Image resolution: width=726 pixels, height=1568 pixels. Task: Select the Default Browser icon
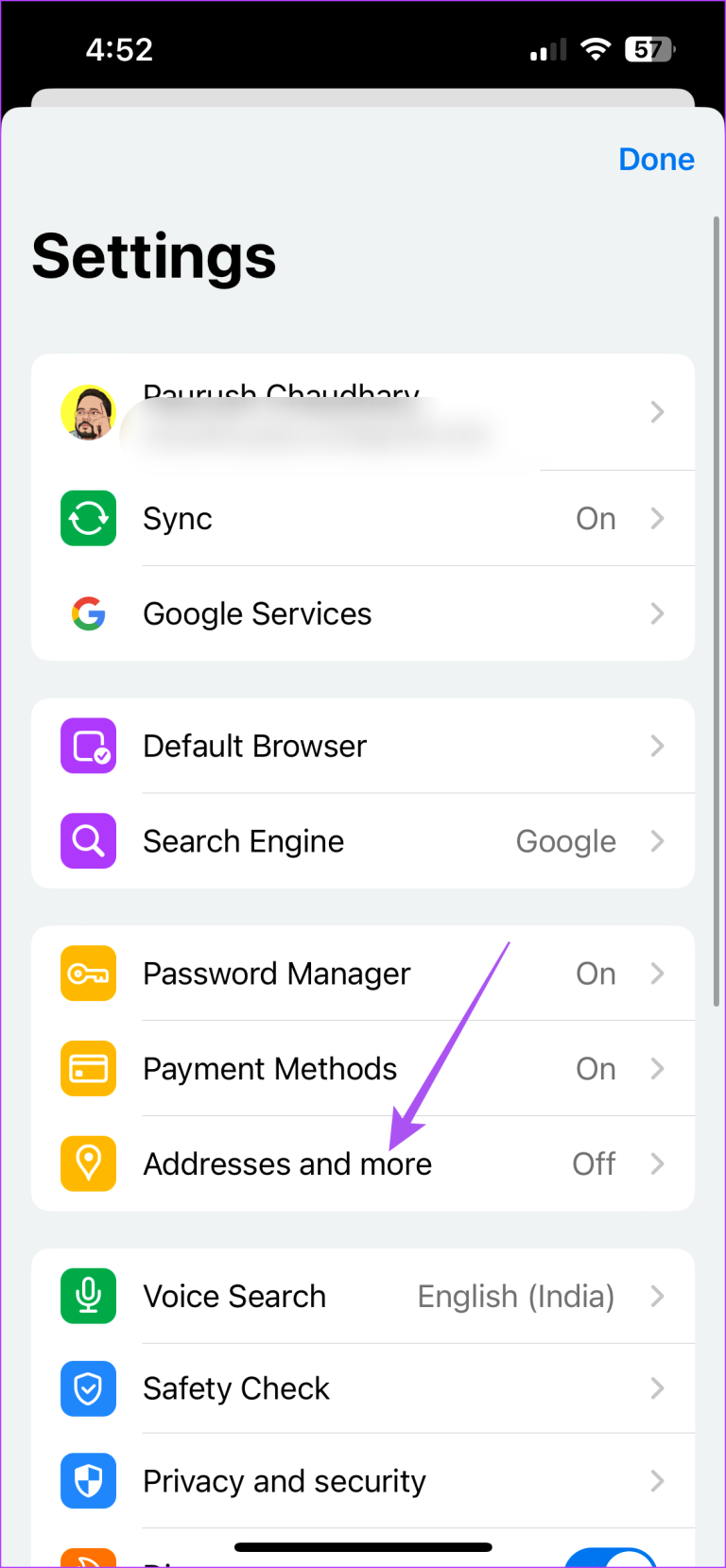[88, 746]
